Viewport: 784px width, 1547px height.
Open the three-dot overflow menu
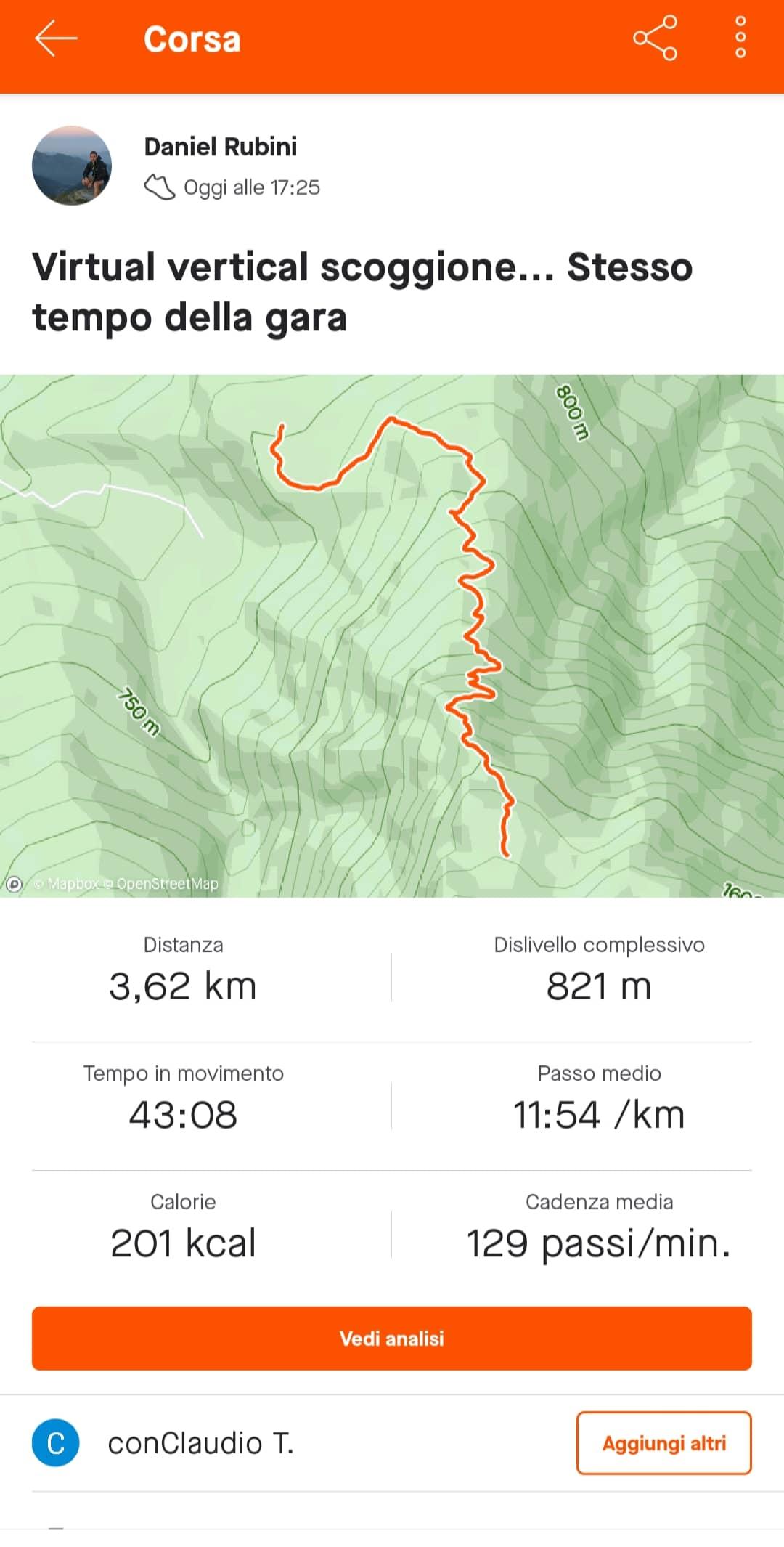[740, 38]
